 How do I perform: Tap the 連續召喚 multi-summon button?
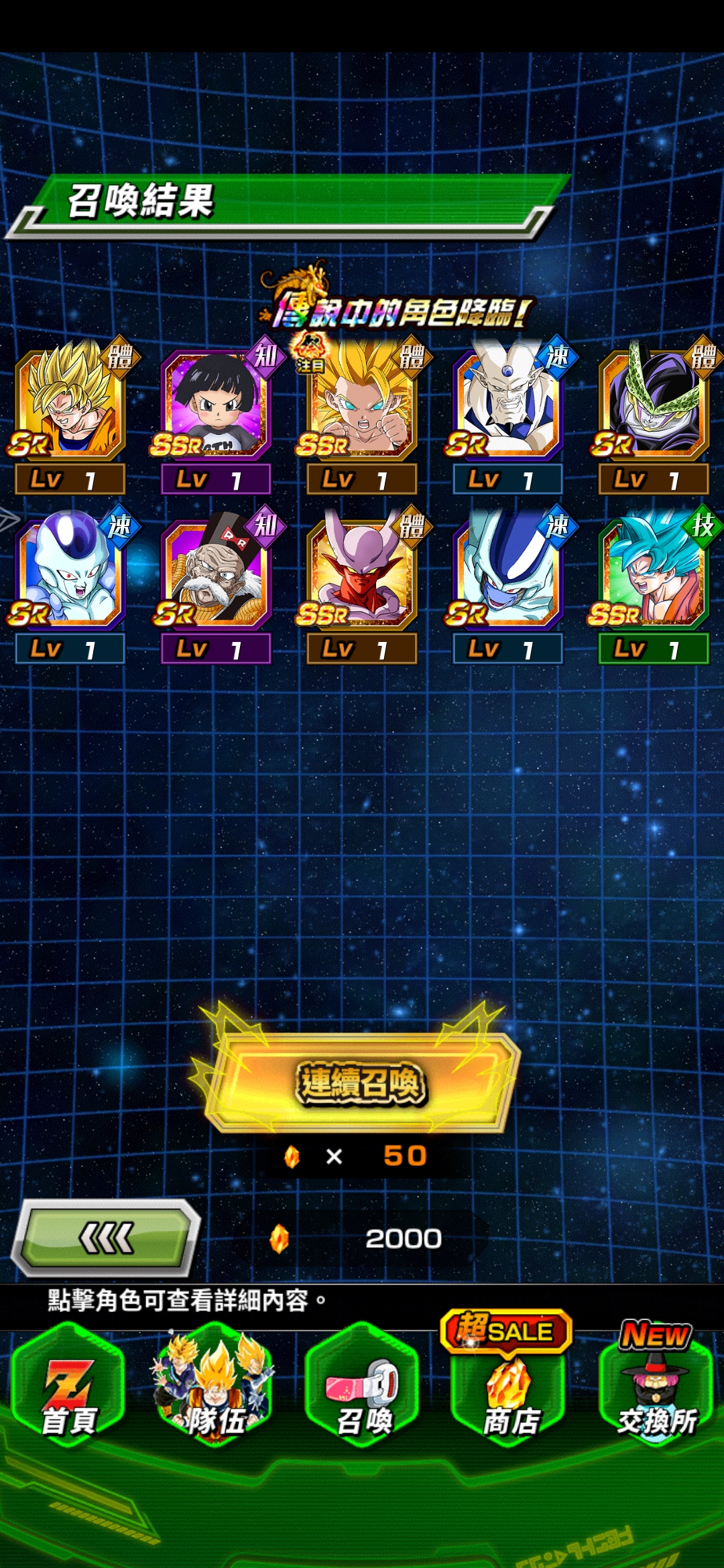pyautogui.click(x=362, y=1084)
